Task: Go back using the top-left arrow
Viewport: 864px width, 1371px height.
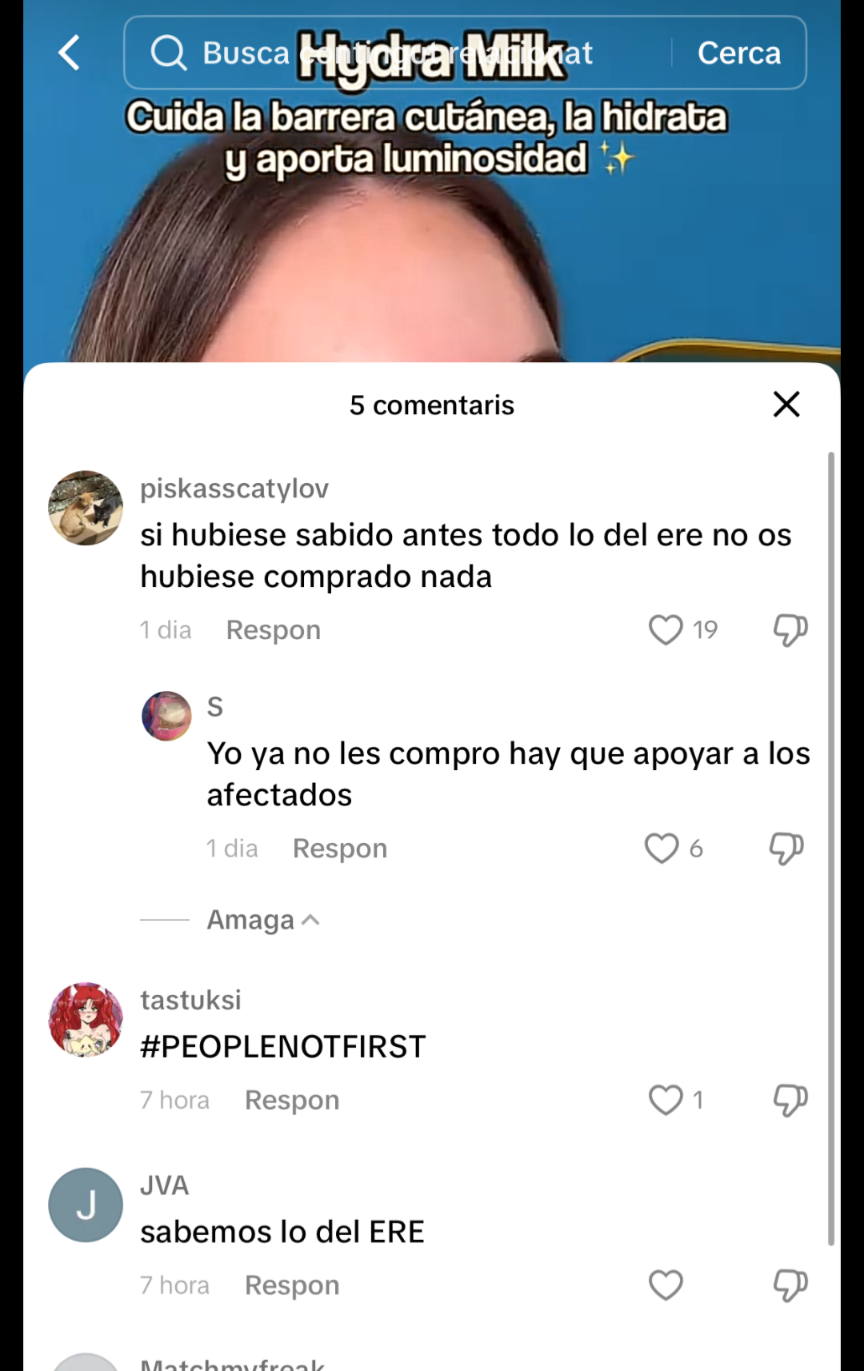Action: coord(69,53)
